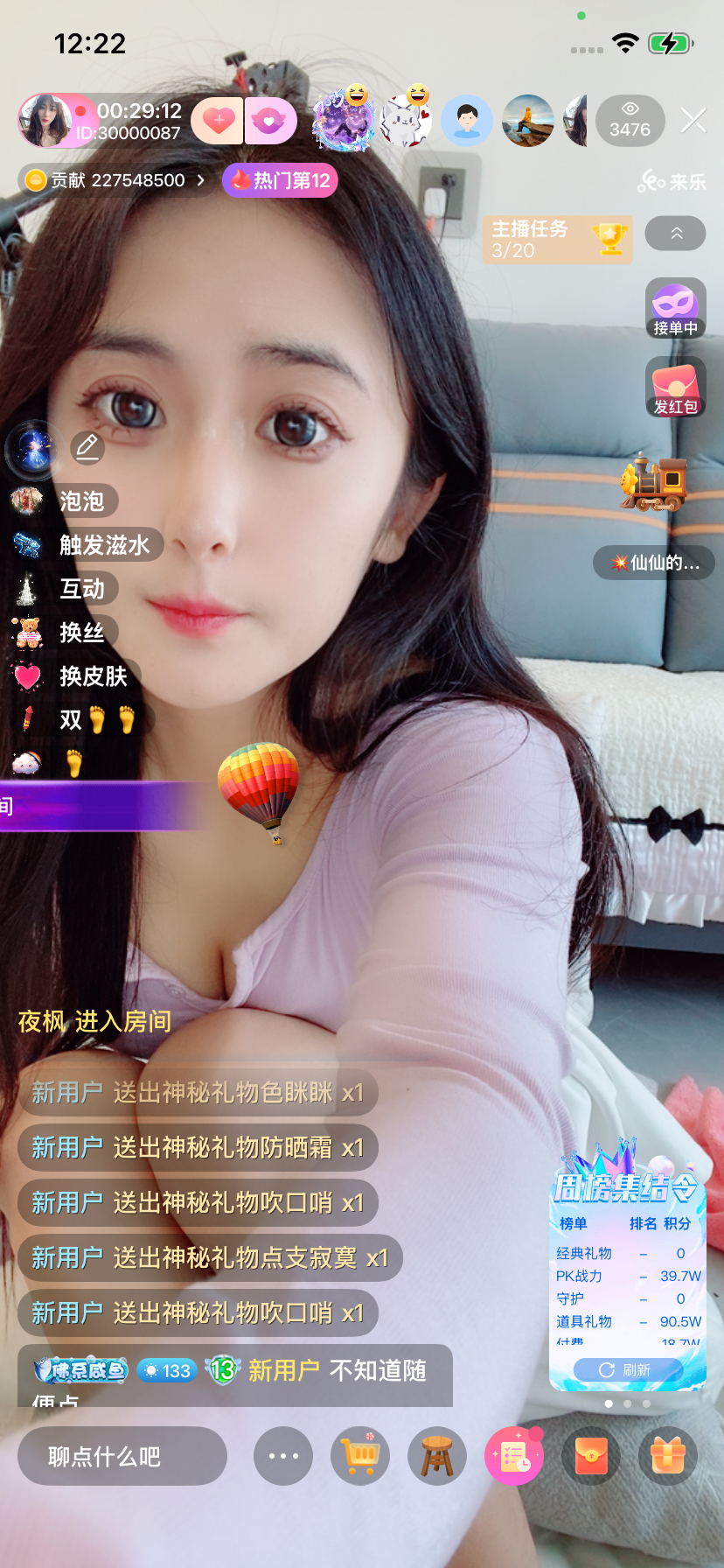Select the 换皮肤 option
Screen dimensions: 724x1568
tap(92, 676)
